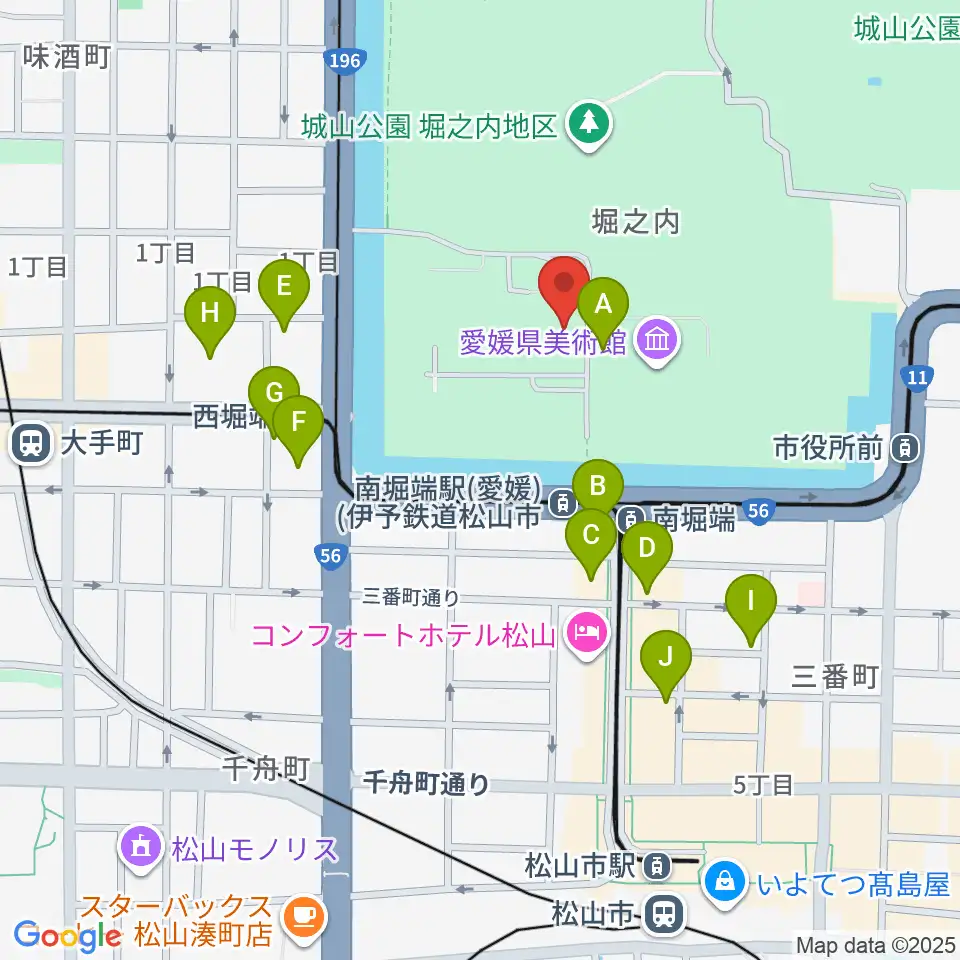Screen dimensions: 960x960
Task: Tap the いよてつ髙島屋 shopping pin
Action: pyautogui.click(x=725, y=884)
